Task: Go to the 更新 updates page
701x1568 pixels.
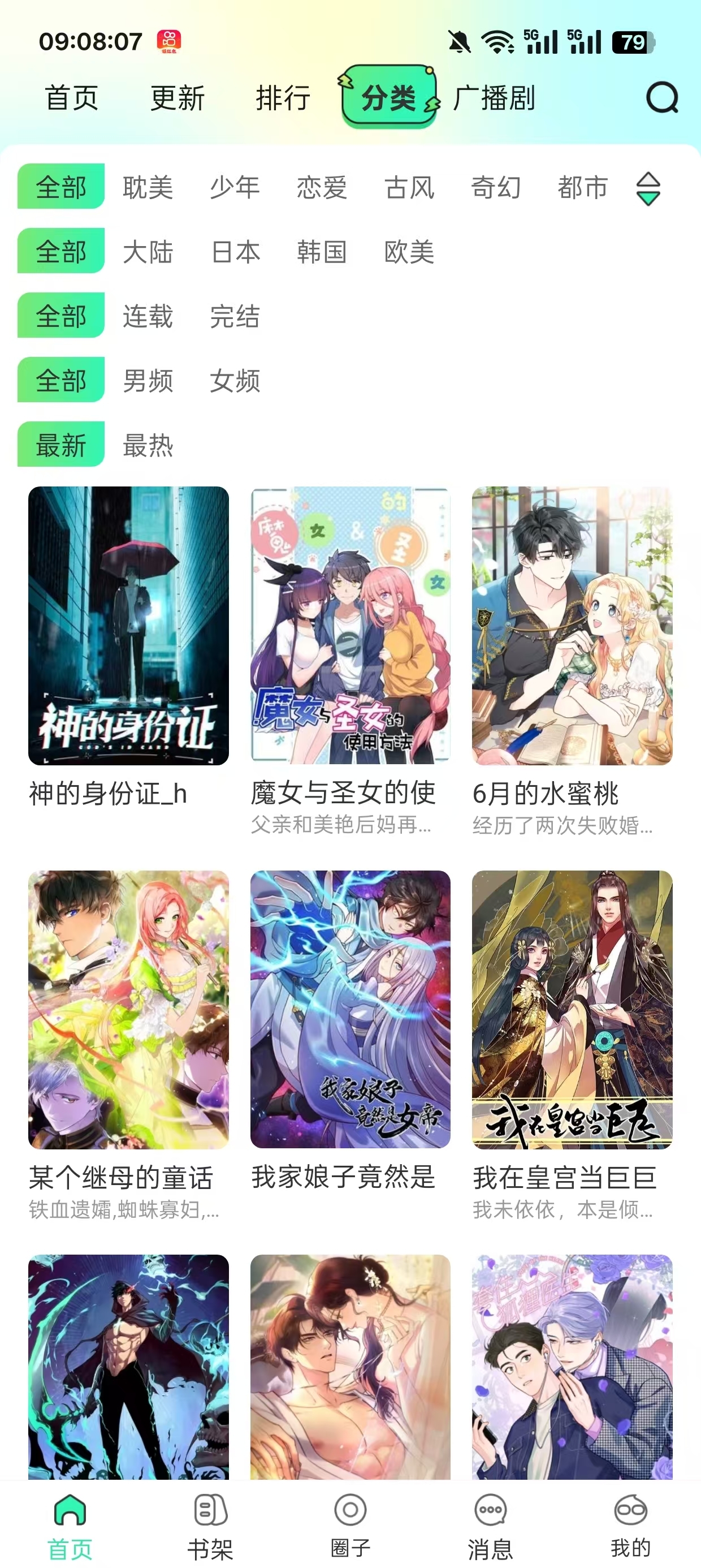Action: click(178, 98)
